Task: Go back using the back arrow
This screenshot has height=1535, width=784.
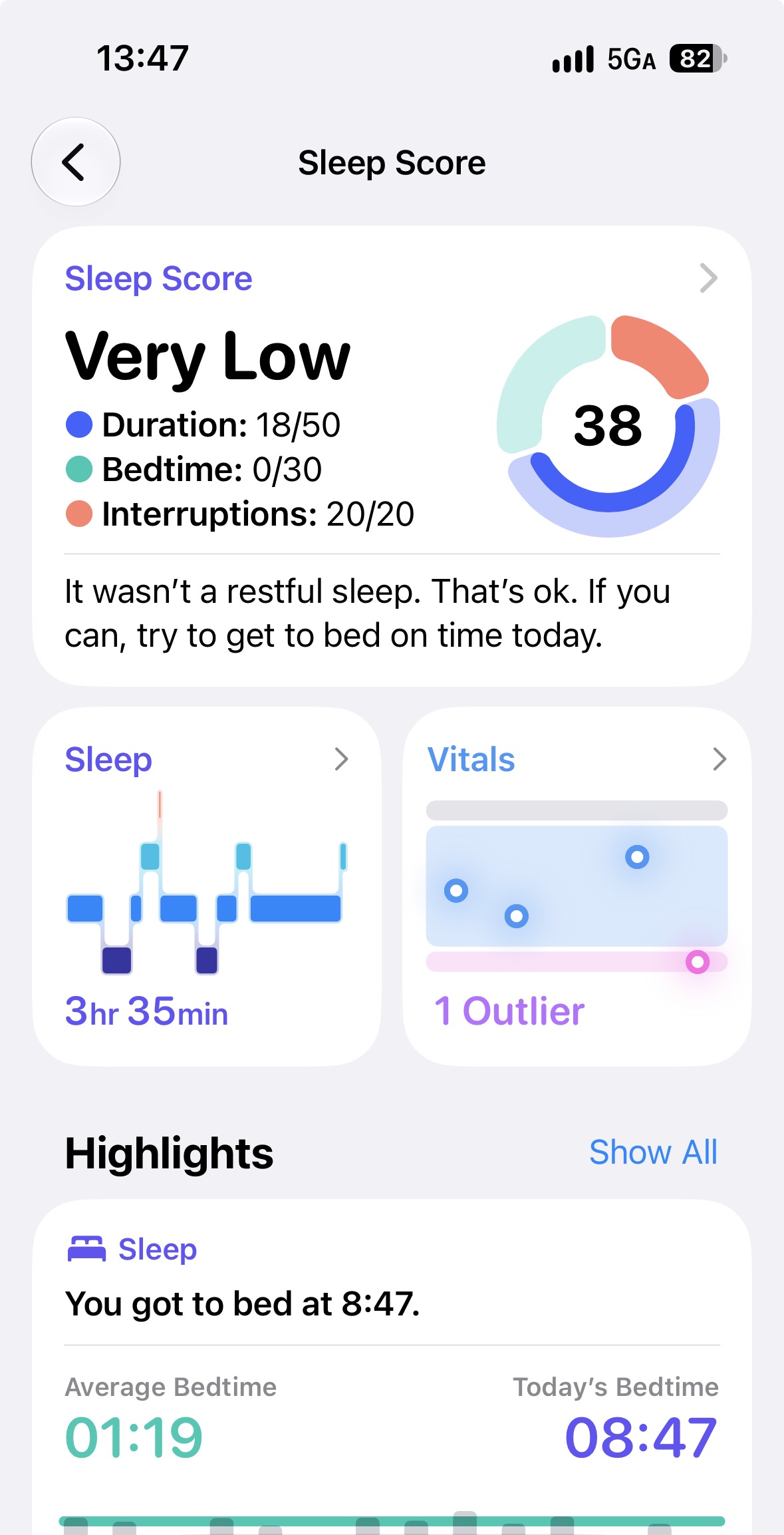Action: pyautogui.click(x=76, y=162)
